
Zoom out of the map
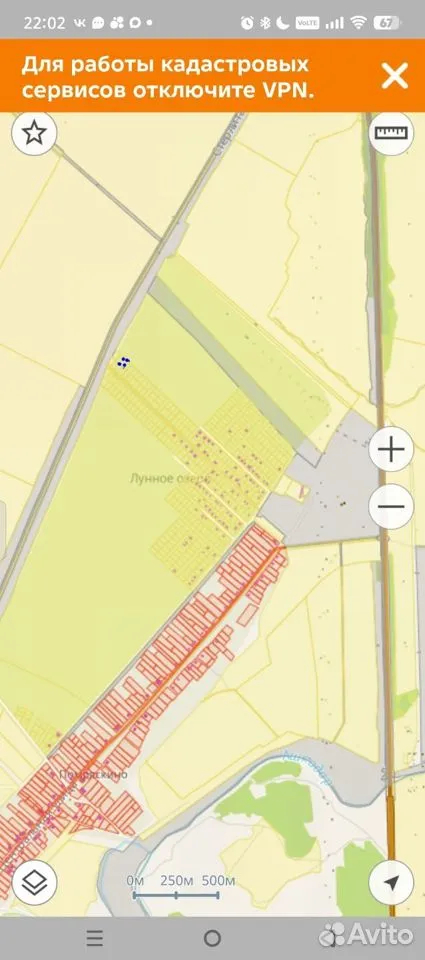pos(391,506)
